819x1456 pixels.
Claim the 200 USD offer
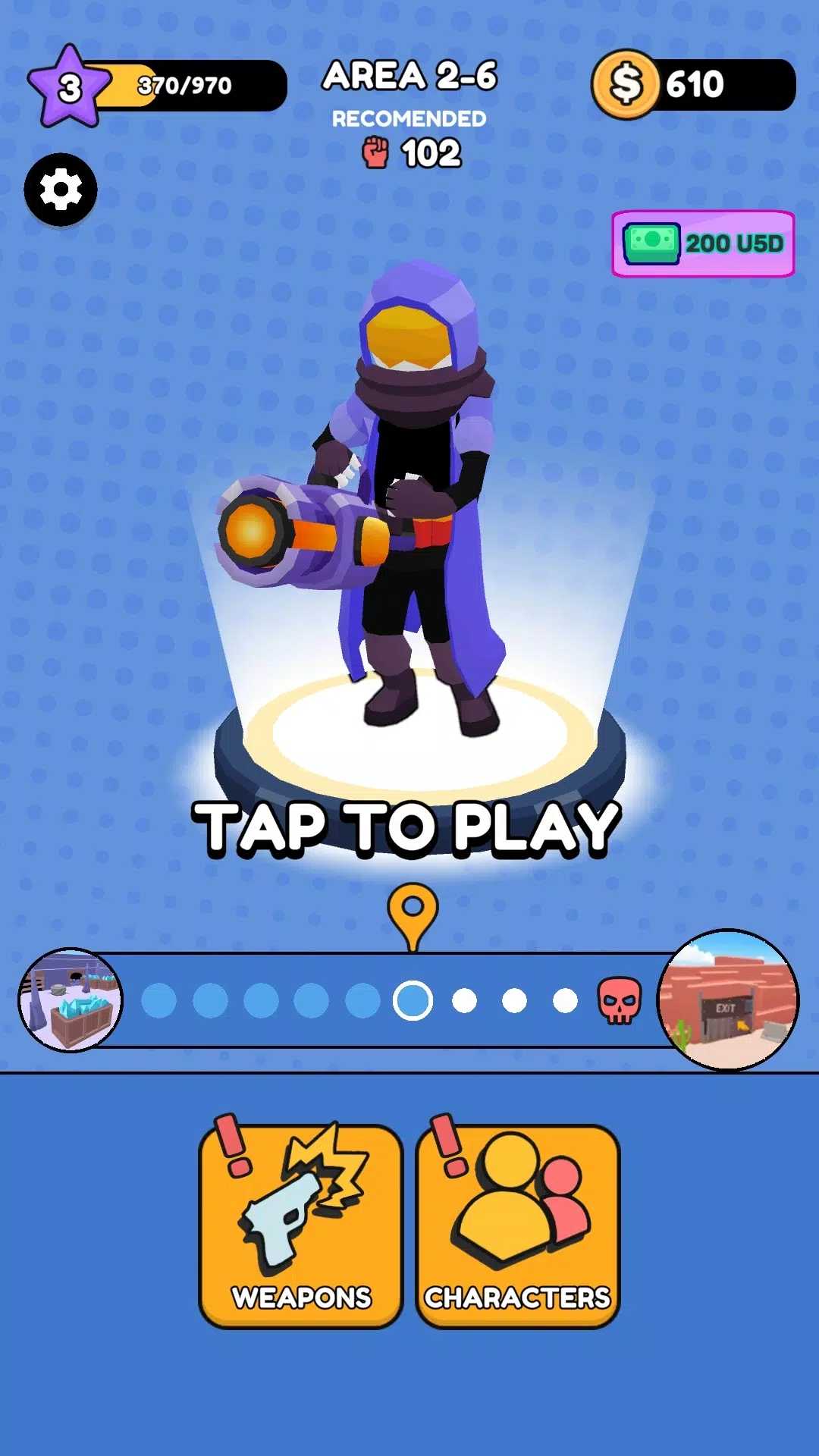point(703,243)
